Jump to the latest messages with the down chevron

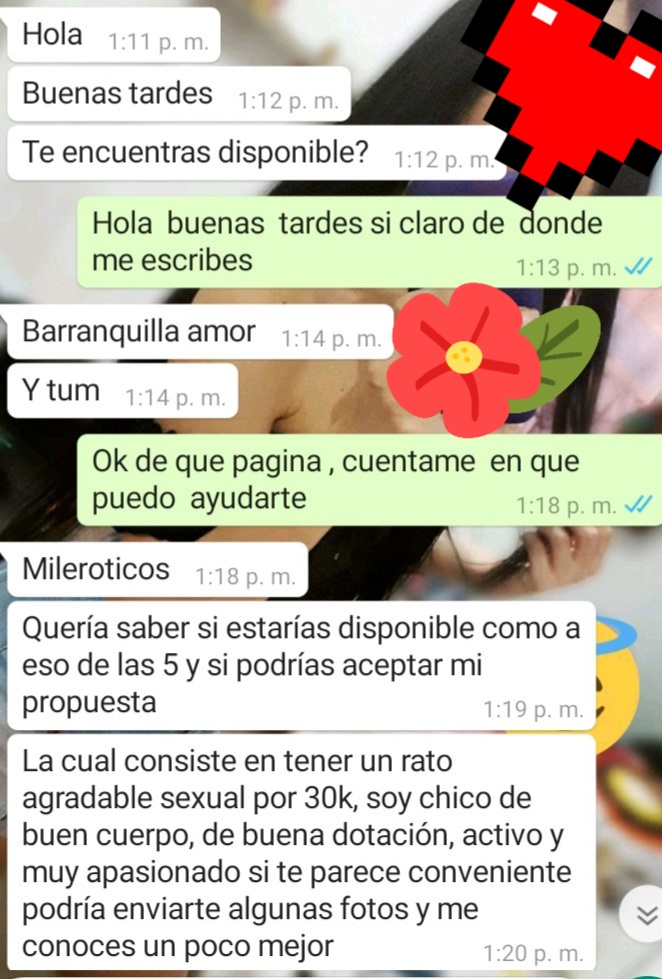[x=646, y=916]
